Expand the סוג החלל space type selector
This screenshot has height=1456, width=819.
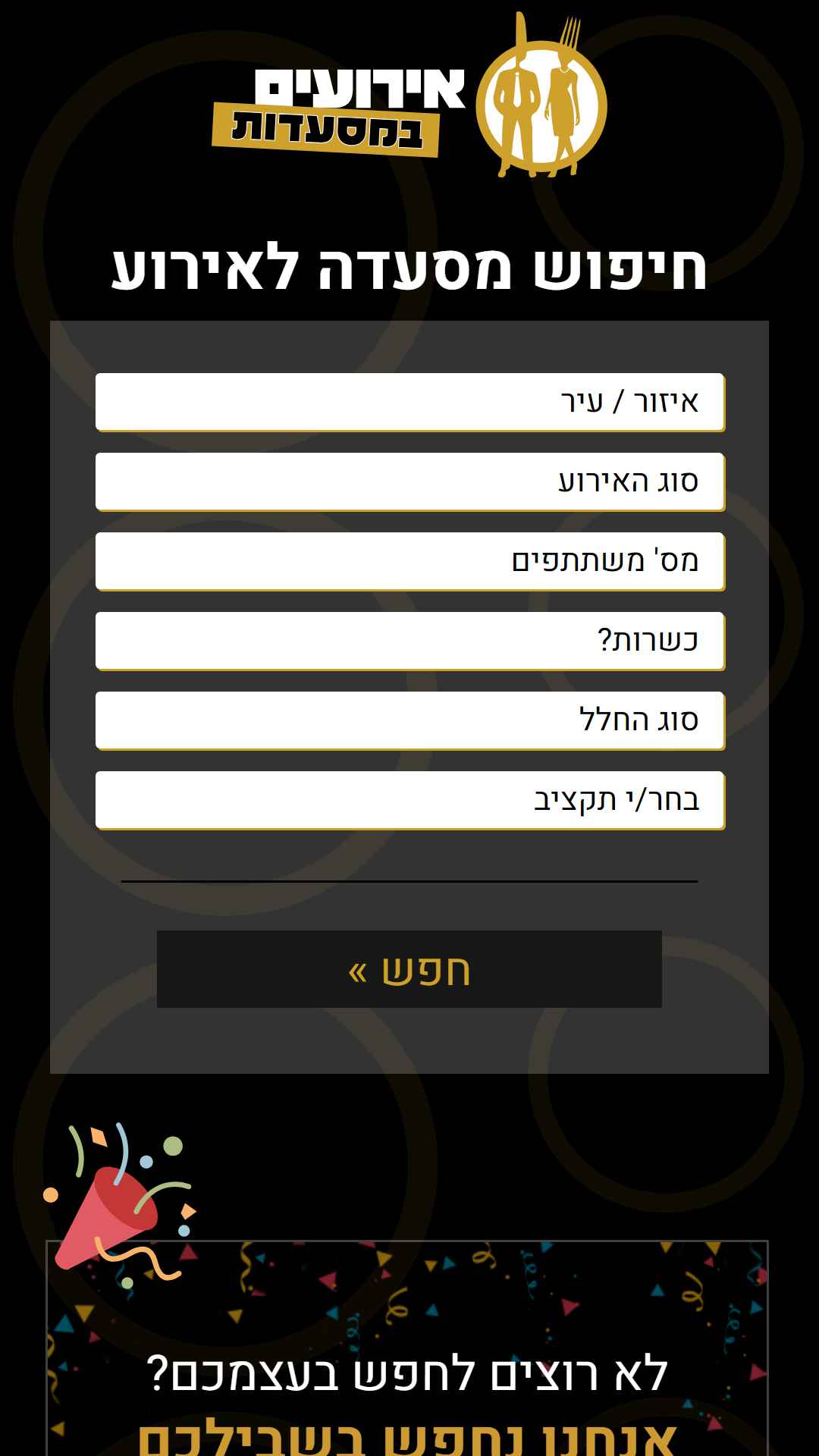click(409, 720)
